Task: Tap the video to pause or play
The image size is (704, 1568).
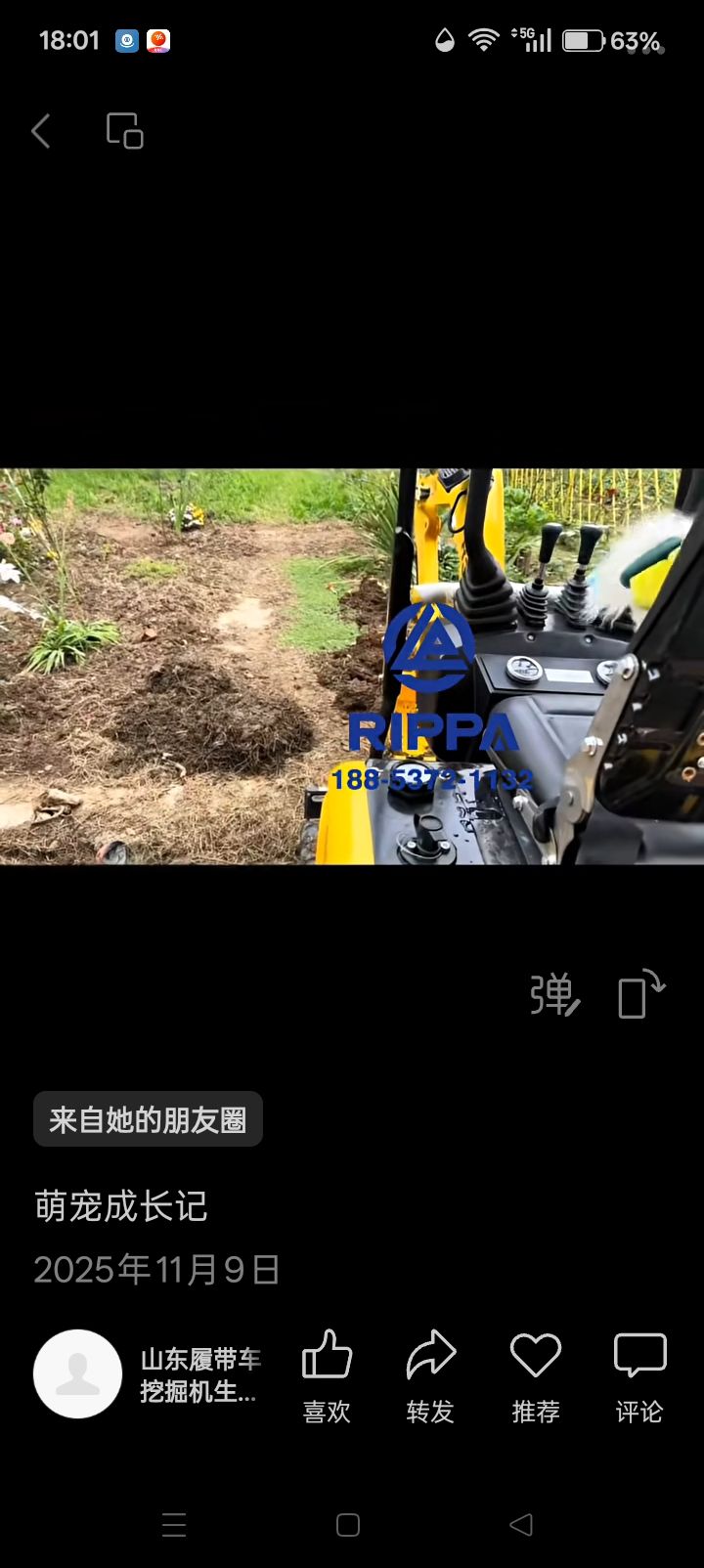Action: [x=352, y=667]
